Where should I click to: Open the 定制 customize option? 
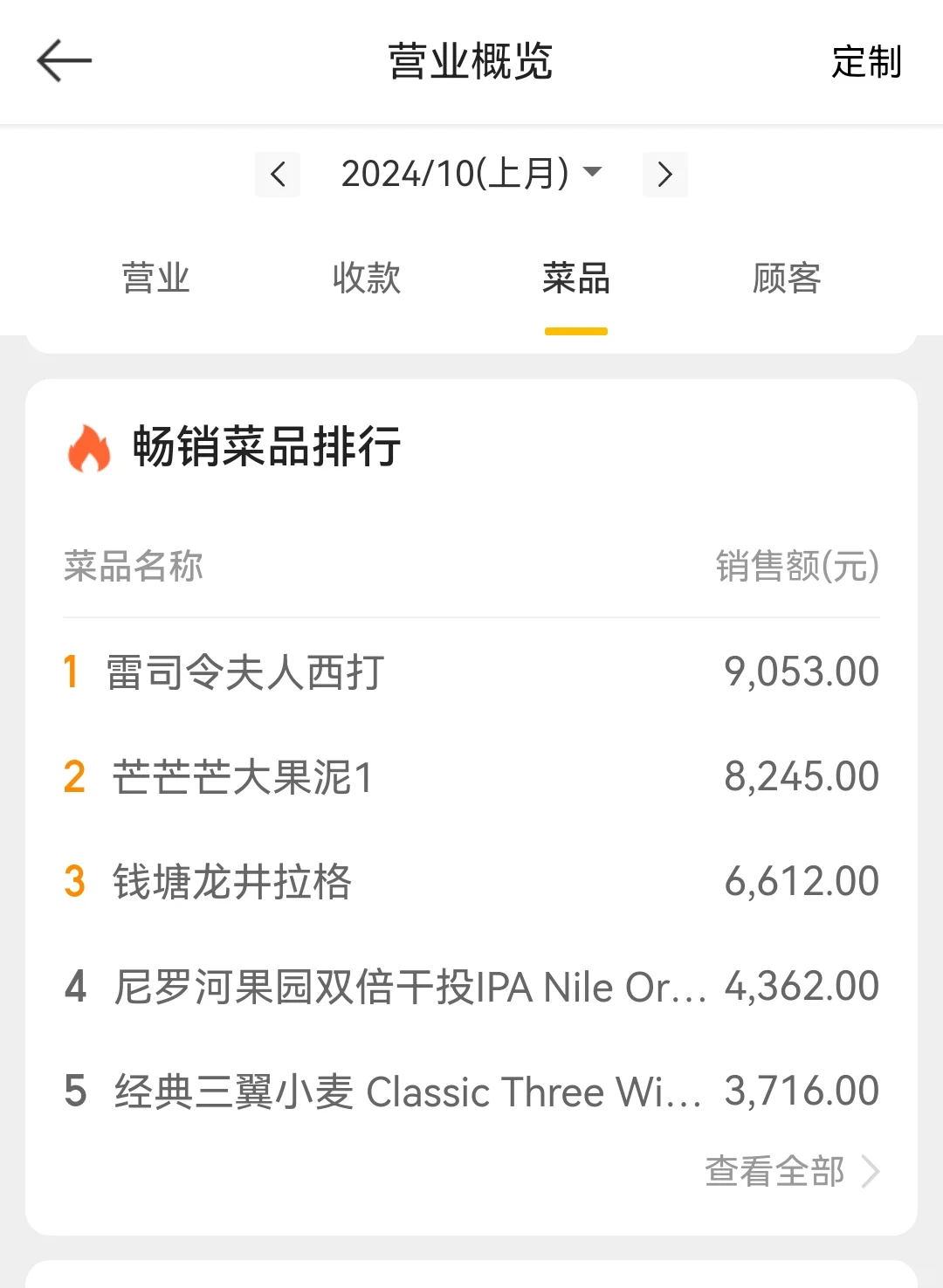click(x=865, y=62)
